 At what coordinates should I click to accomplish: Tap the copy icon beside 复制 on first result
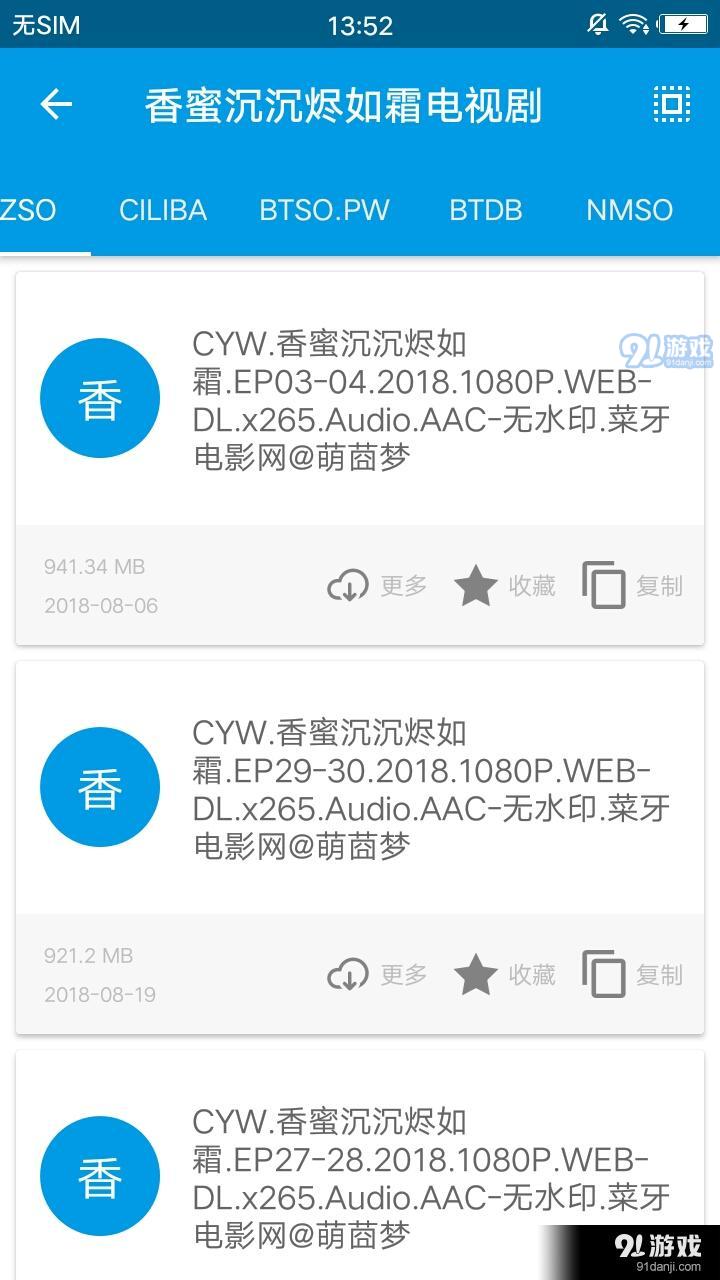(x=602, y=585)
